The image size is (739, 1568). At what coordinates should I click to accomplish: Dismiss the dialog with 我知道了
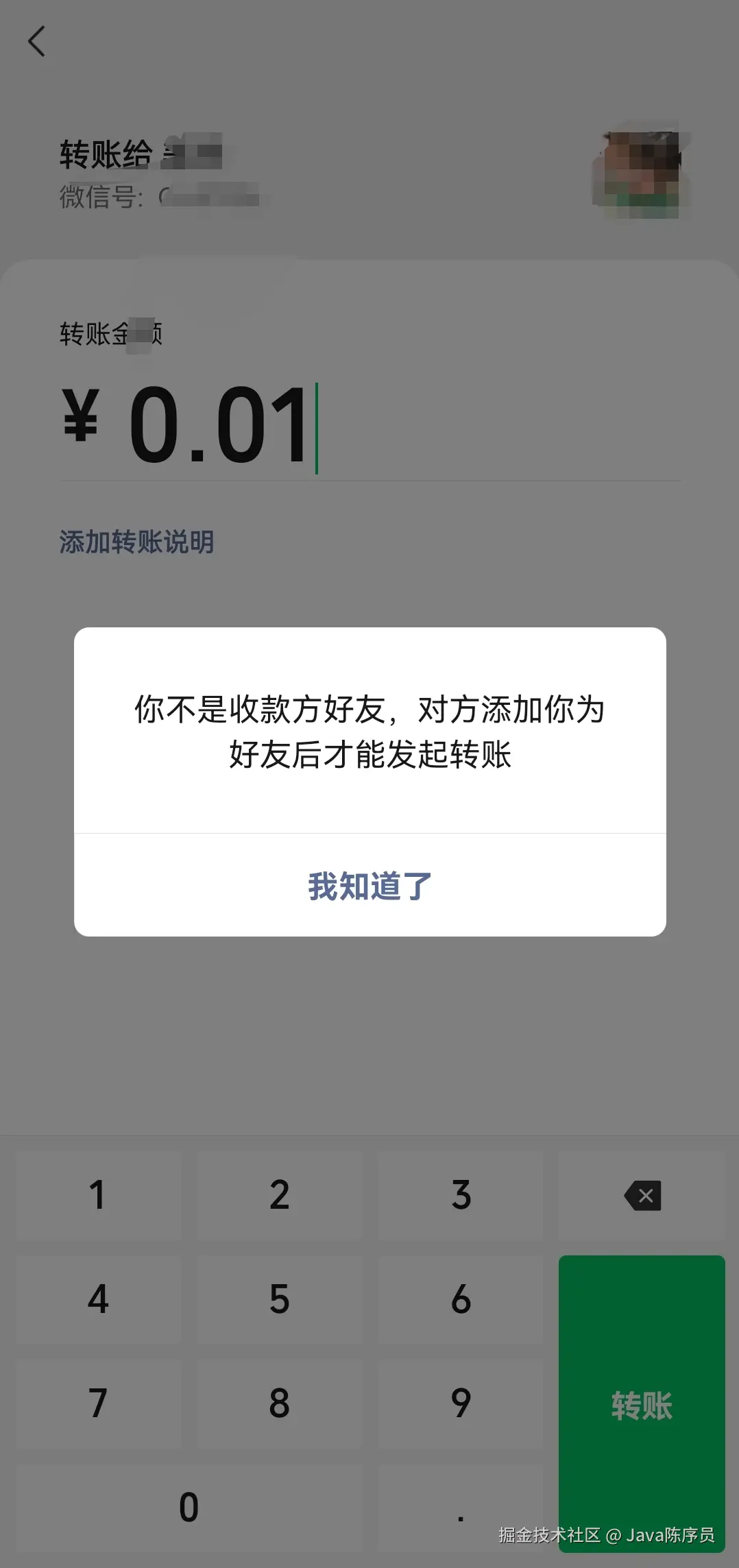369,886
